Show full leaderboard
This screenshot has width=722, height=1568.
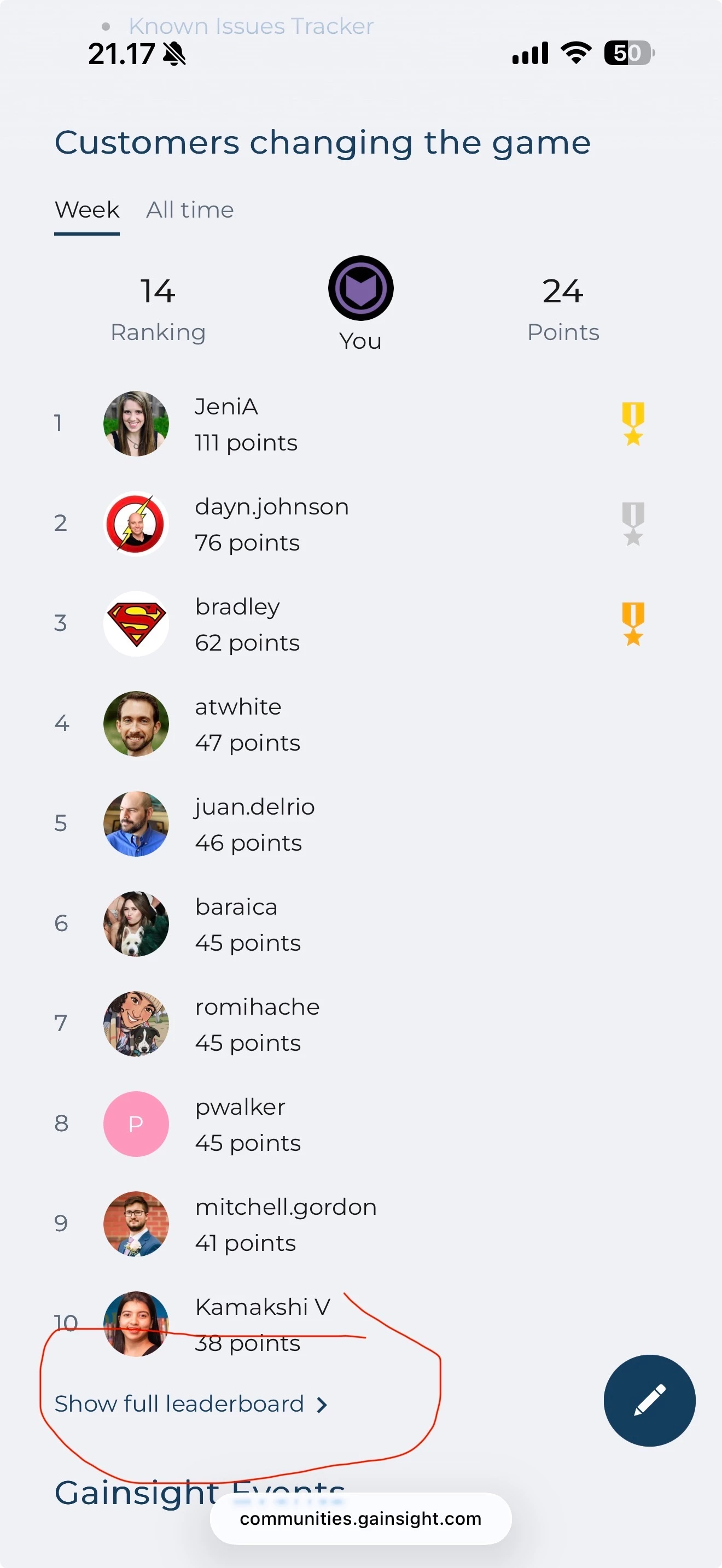tap(190, 1403)
